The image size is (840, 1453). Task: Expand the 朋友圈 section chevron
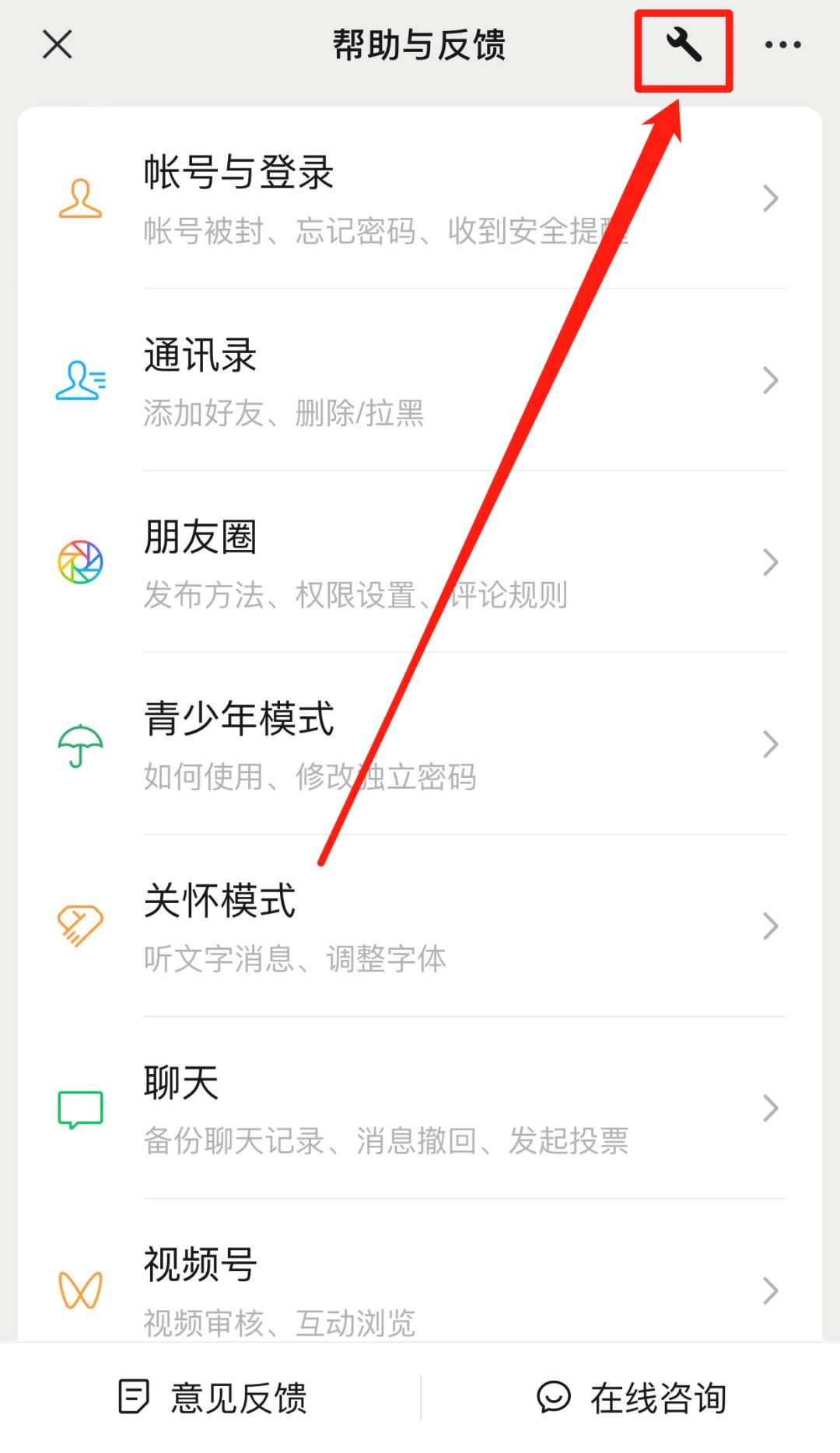(770, 562)
